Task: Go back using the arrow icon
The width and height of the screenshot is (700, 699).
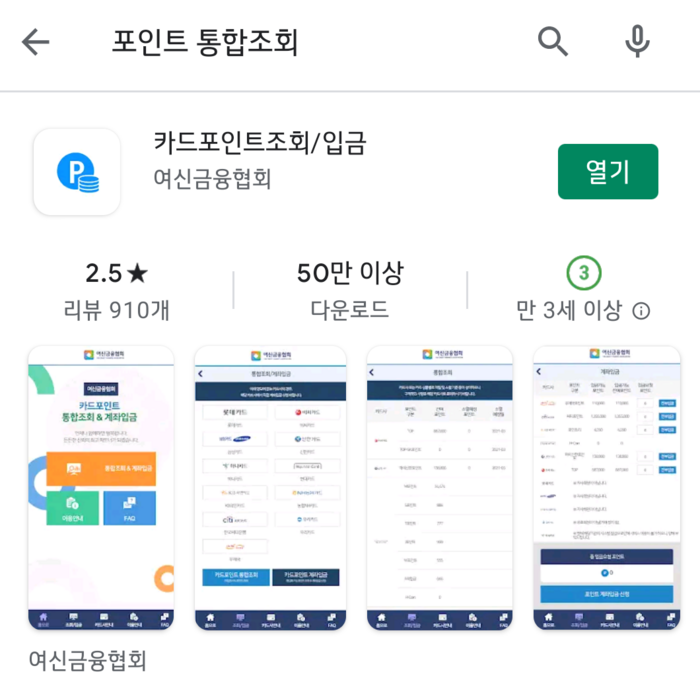Action: pos(36,42)
